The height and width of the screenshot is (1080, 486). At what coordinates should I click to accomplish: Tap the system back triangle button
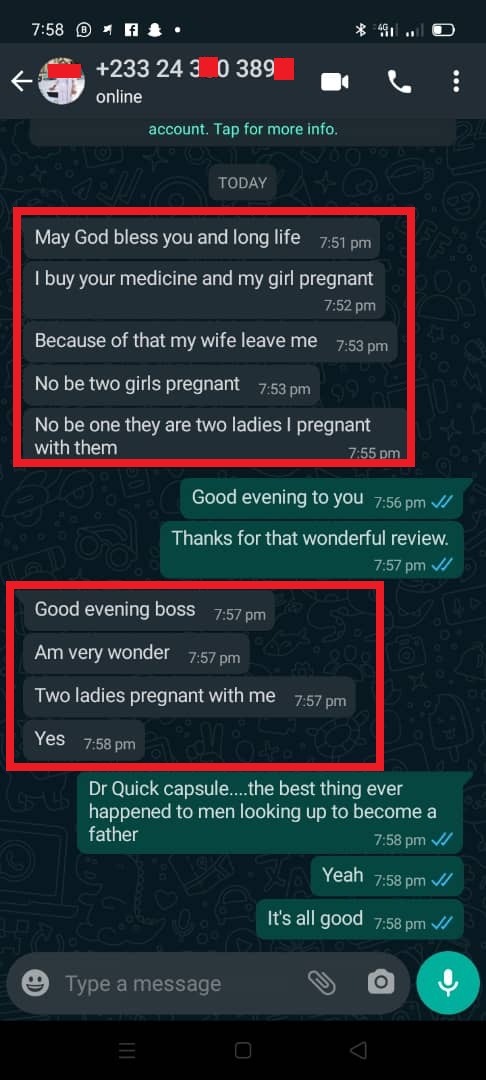[357, 1050]
